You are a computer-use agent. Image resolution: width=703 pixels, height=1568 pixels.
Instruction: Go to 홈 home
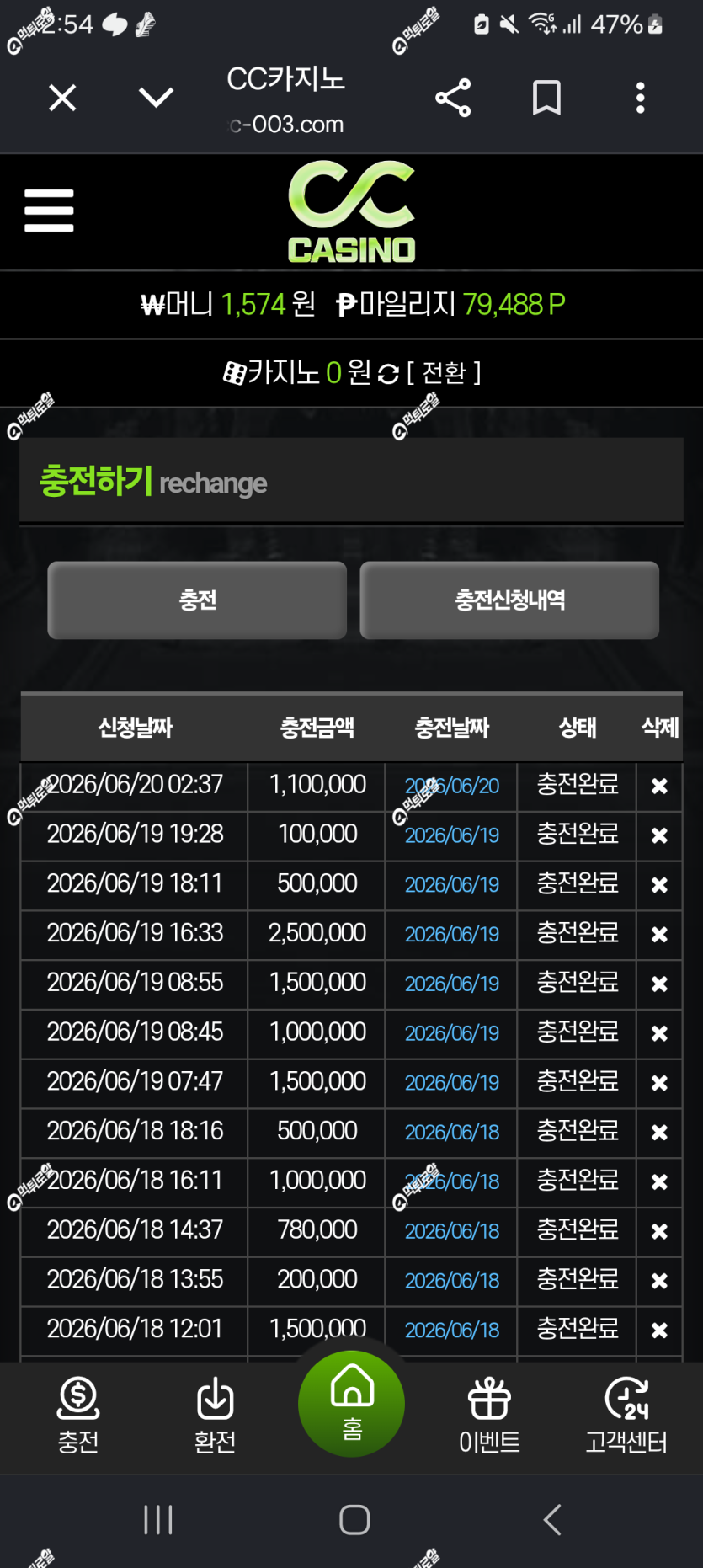351,1404
